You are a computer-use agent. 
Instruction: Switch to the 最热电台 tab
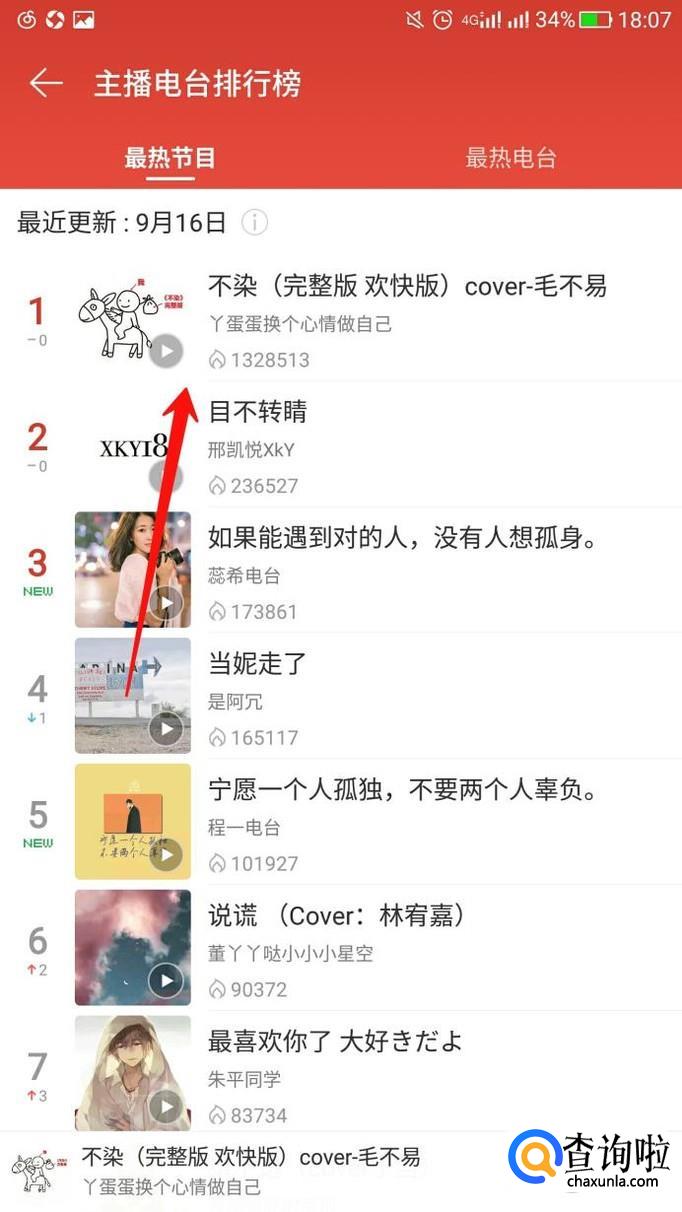510,157
